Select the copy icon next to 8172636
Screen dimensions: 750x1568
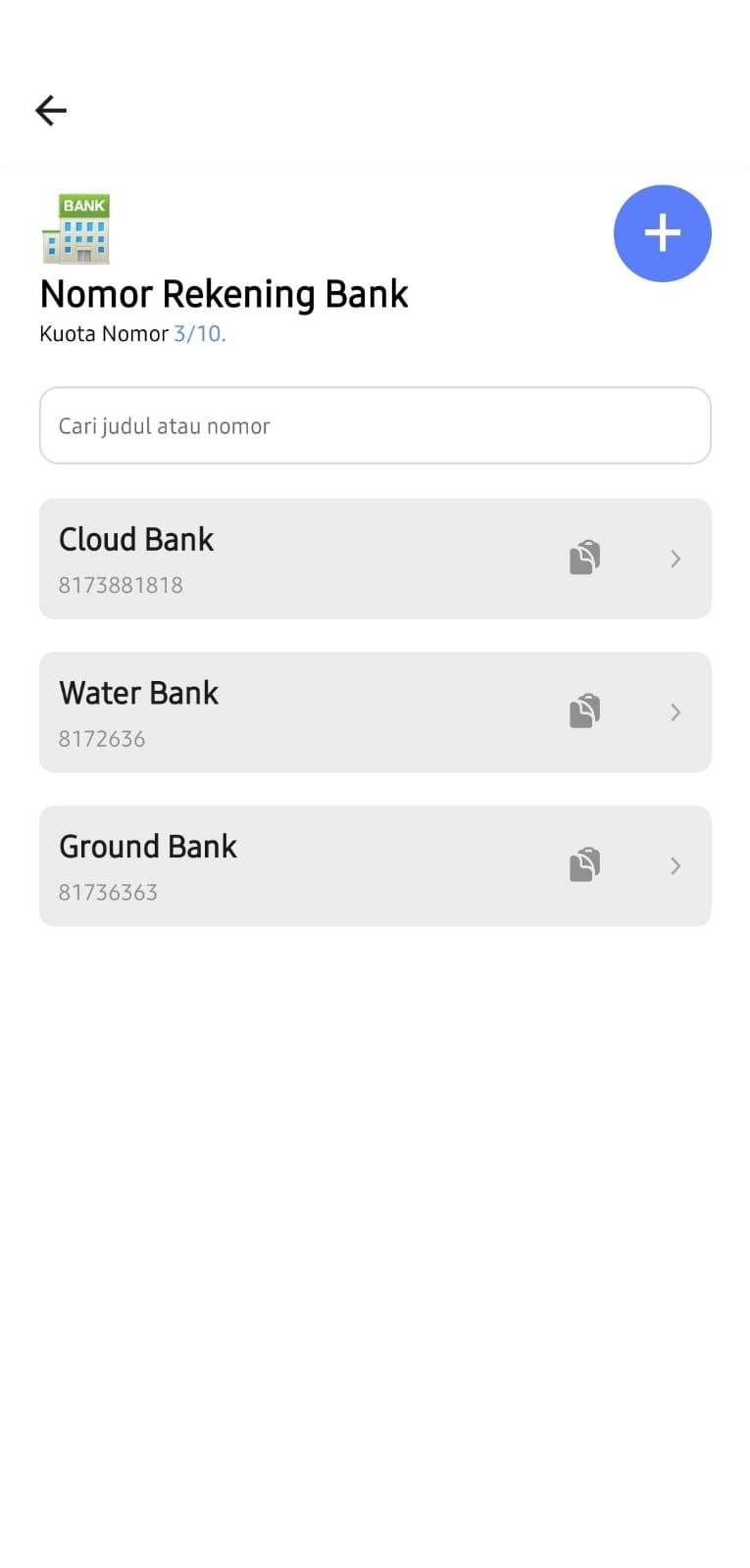point(584,711)
